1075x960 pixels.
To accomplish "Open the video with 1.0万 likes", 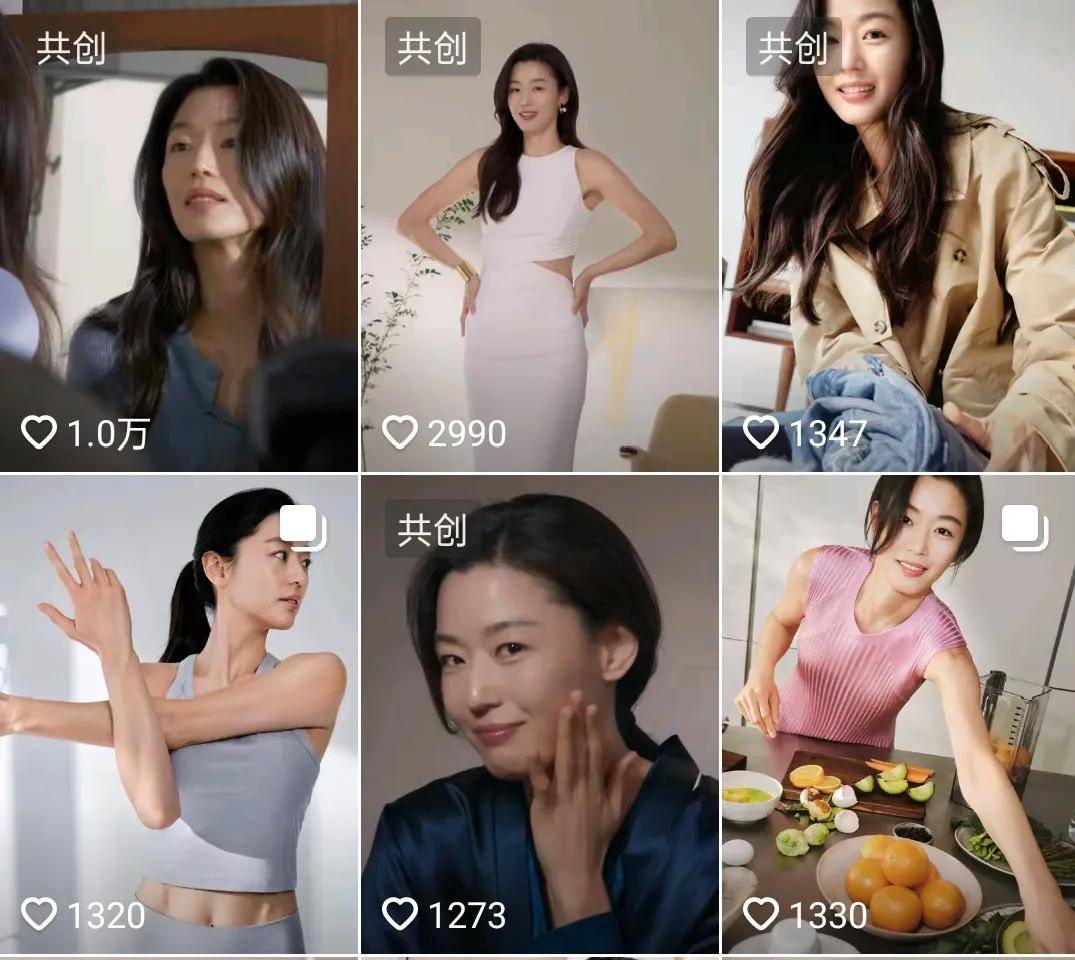I will (x=178, y=235).
